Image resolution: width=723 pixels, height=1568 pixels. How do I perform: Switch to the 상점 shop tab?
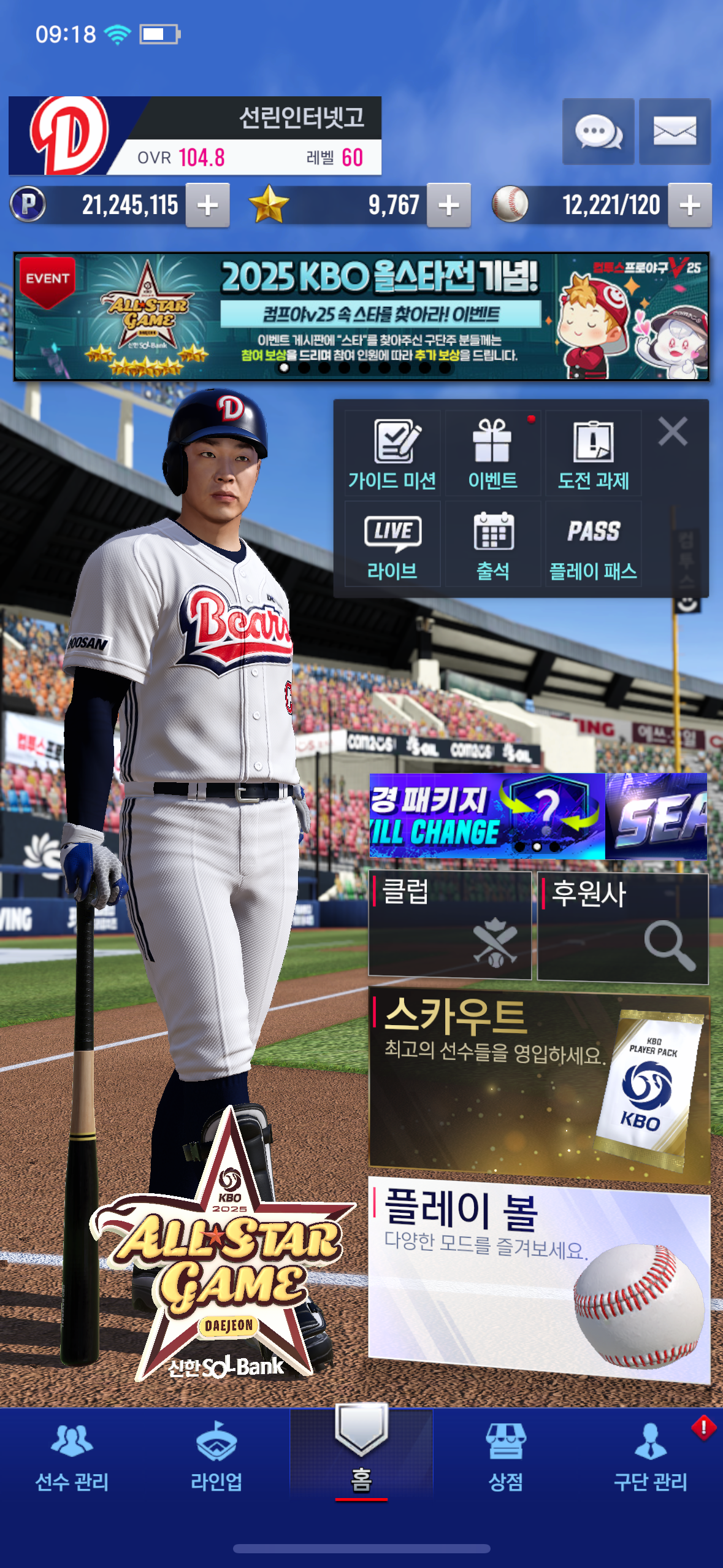(505, 1458)
